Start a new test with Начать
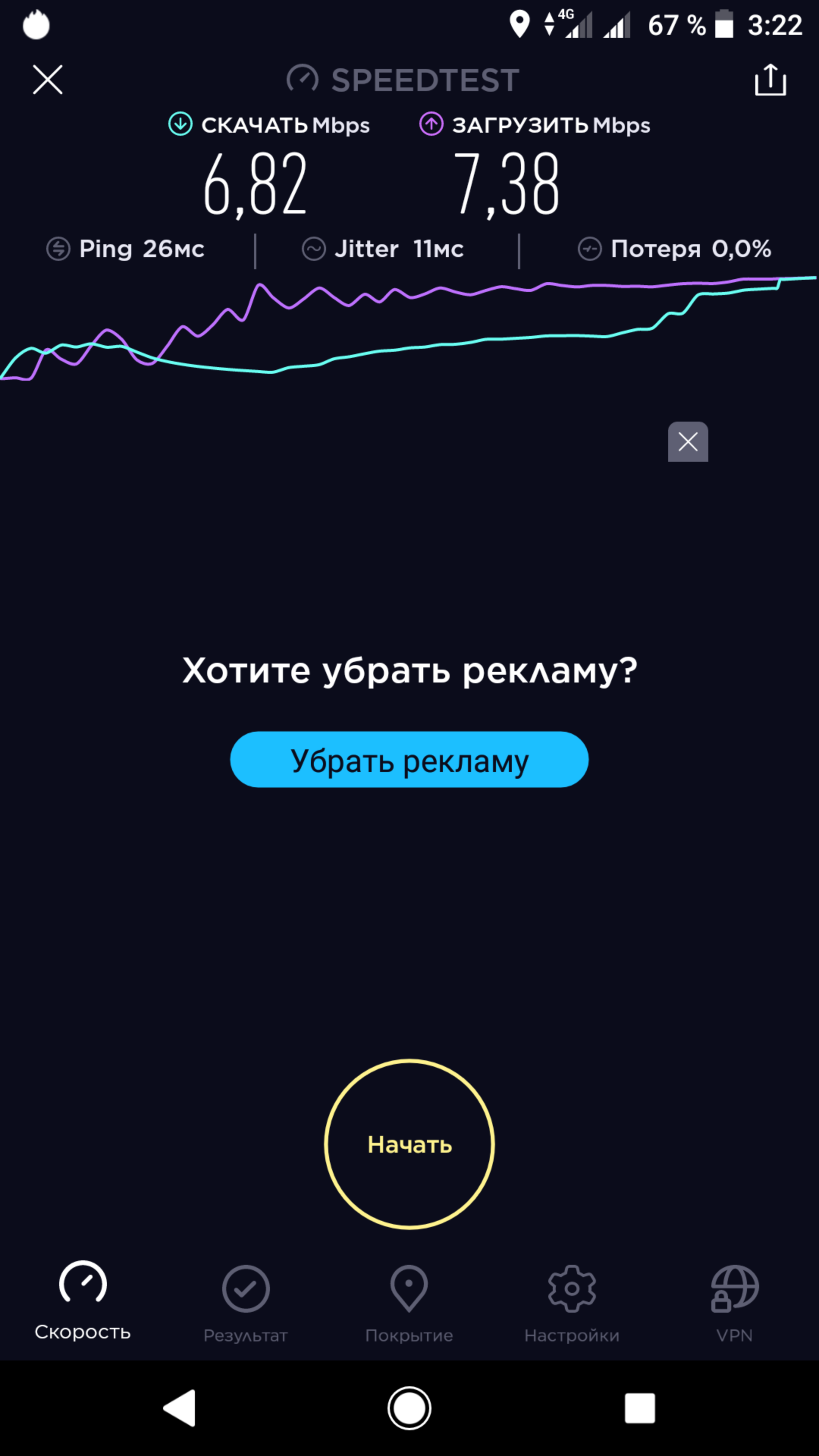This screenshot has height=1456, width=819. [x=409, y=1144]
